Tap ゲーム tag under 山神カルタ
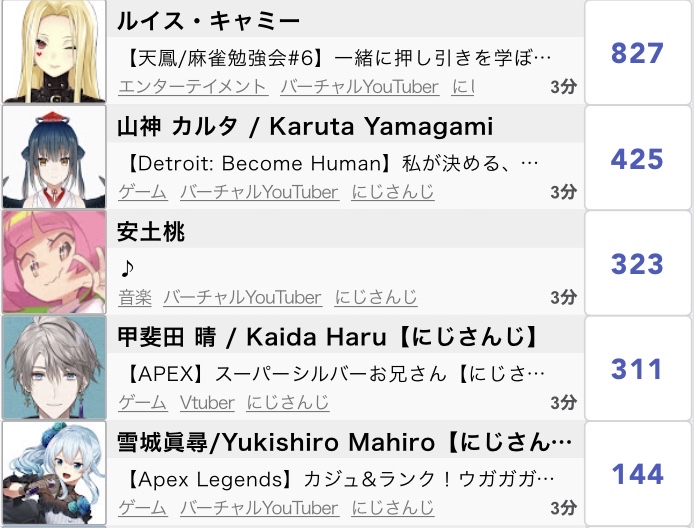The image size is (694, 528). coord(143,192)
